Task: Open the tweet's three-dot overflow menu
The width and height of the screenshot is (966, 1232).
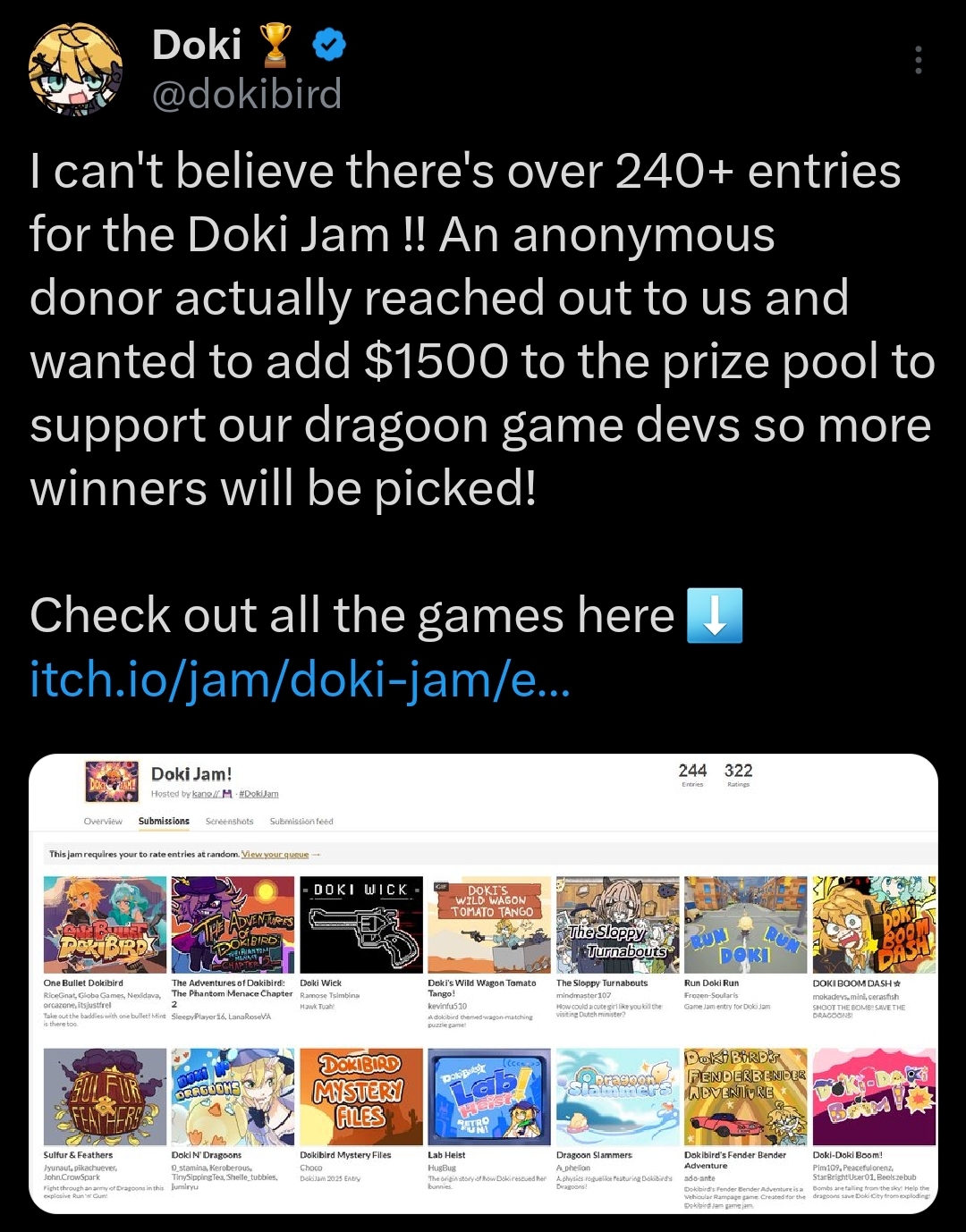Action: point(918,60)
